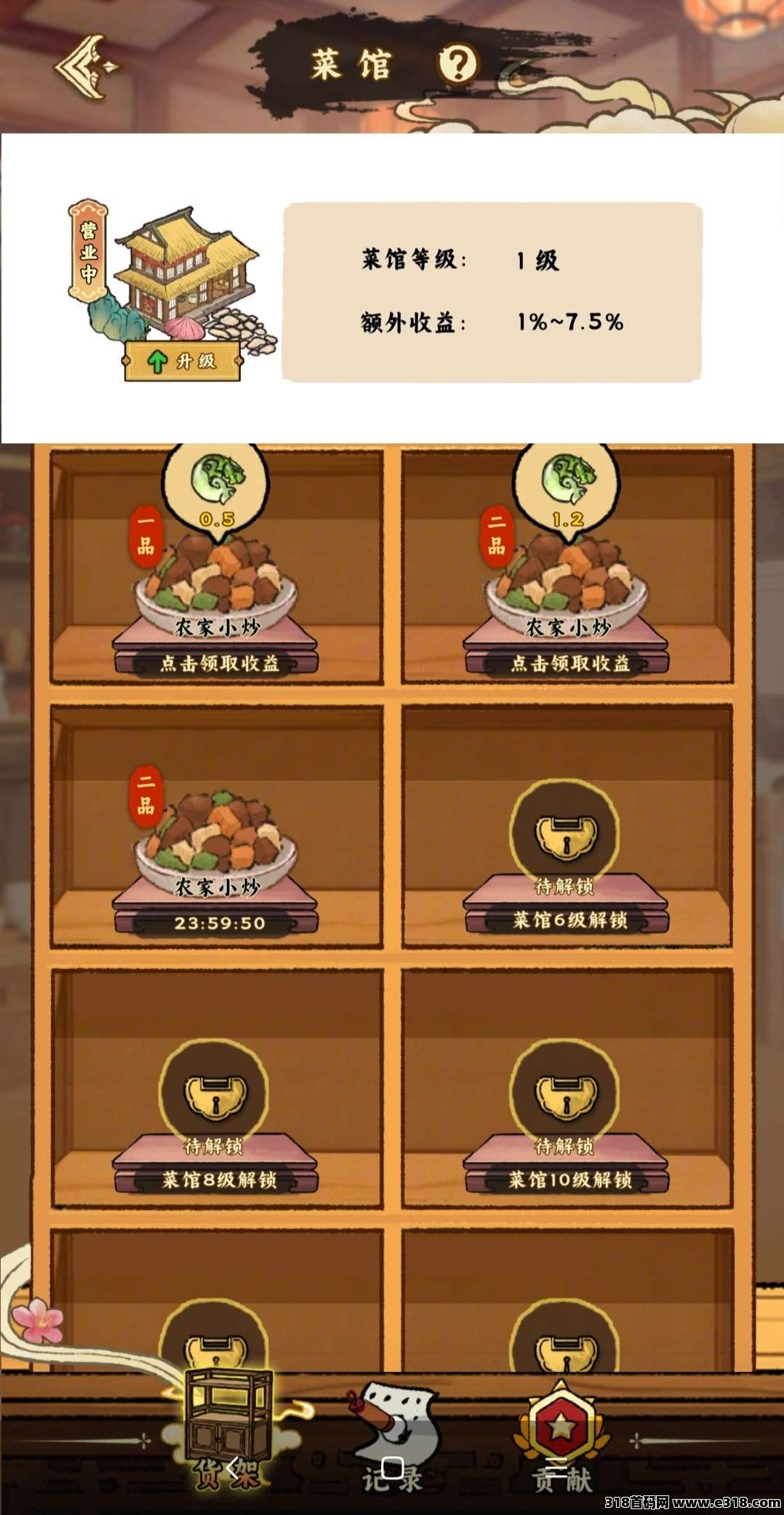The height and width of the screenshot is (1515, 784).
Task: Tap the locked slot 菜馆8级解锁
Action: 216,1124
